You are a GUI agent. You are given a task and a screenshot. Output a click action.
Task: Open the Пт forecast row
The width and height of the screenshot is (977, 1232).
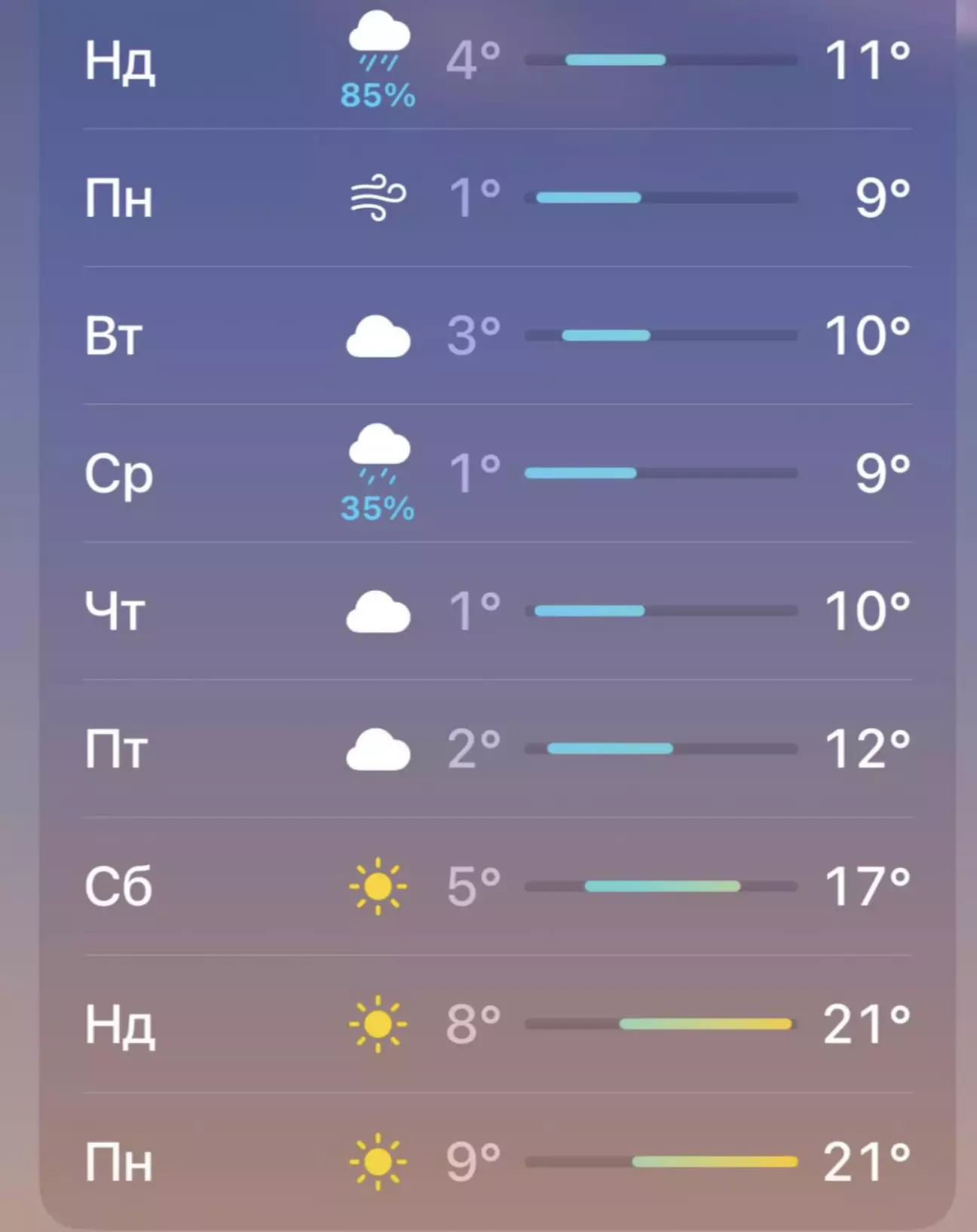tap(498, 749)
